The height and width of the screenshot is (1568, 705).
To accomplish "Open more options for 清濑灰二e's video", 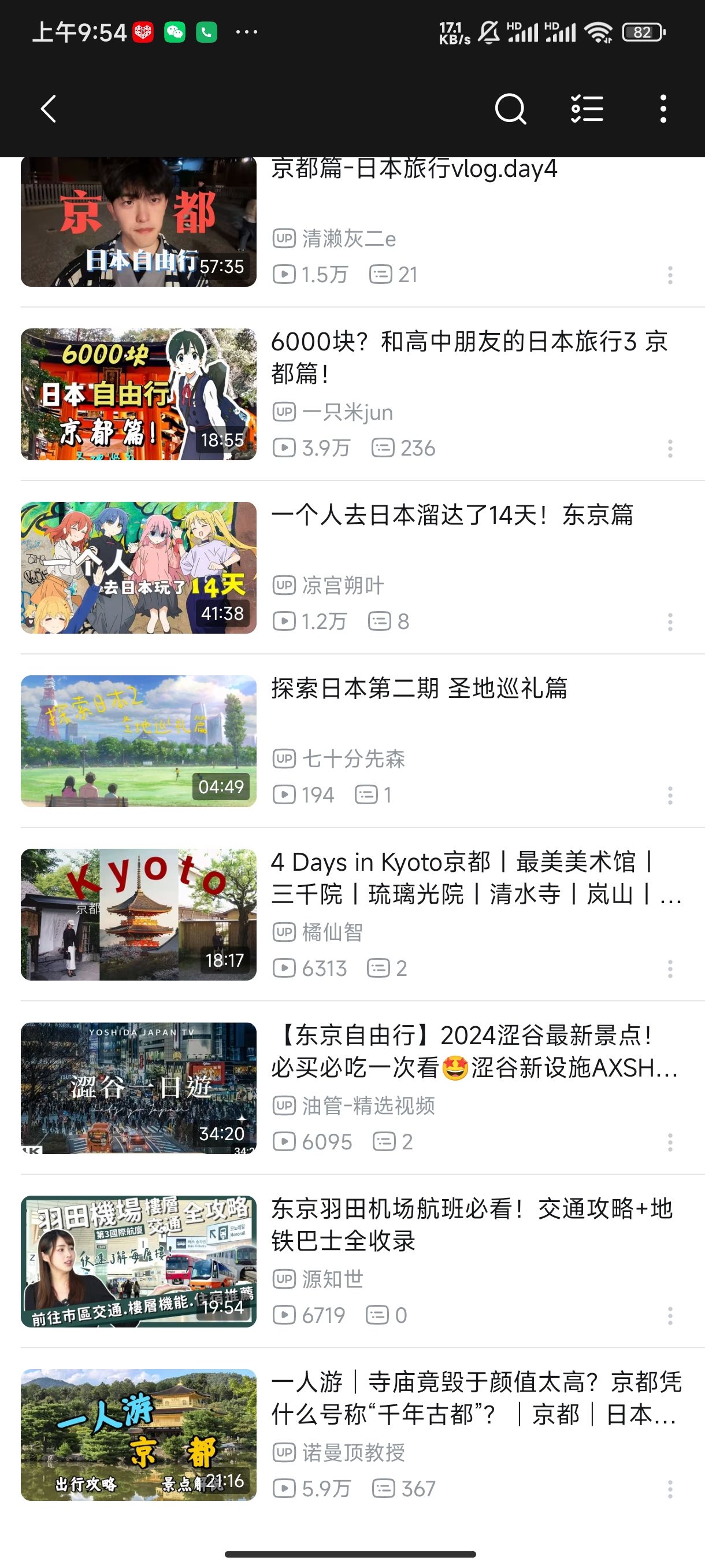I will click(x=670, y=275).
